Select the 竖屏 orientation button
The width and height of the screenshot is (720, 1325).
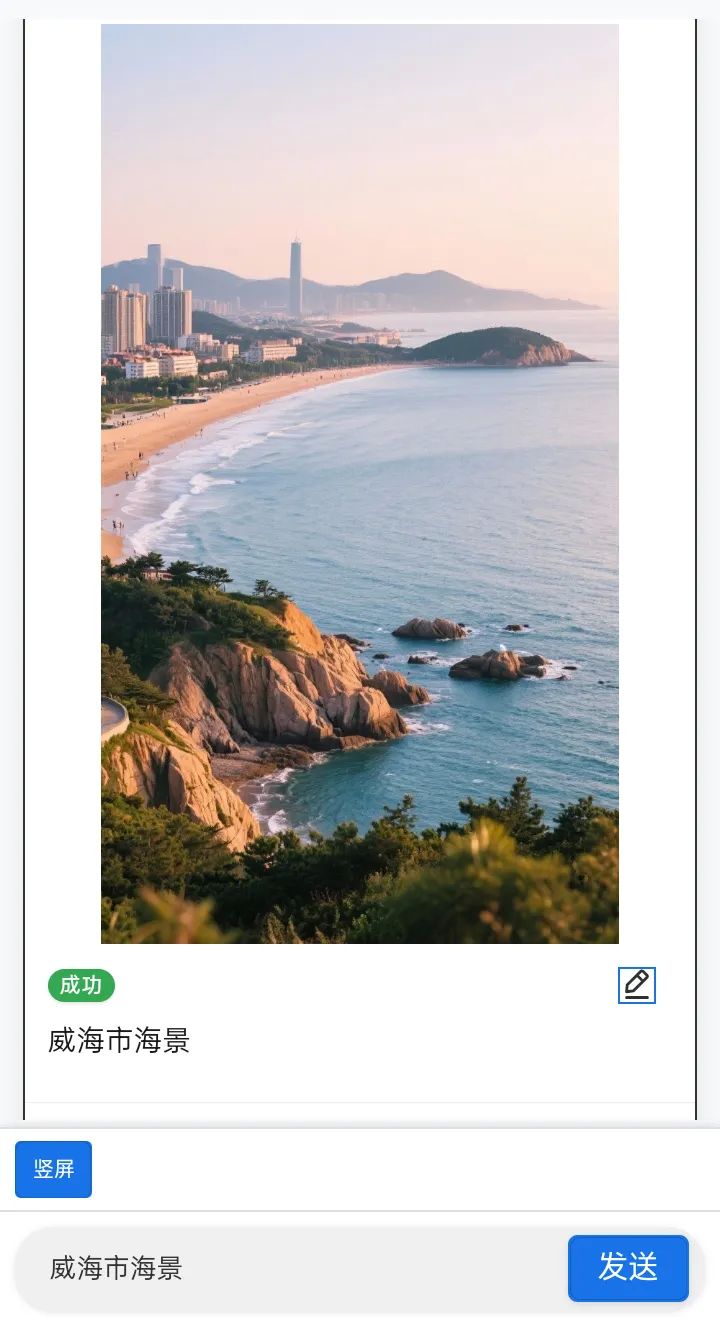pyautogui.click(x=54, y=1169)
